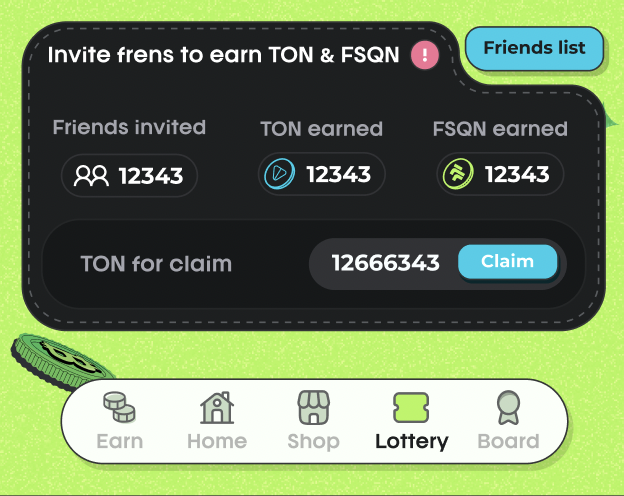Open the Friends list
624x496 pixels.
(534, 48)
